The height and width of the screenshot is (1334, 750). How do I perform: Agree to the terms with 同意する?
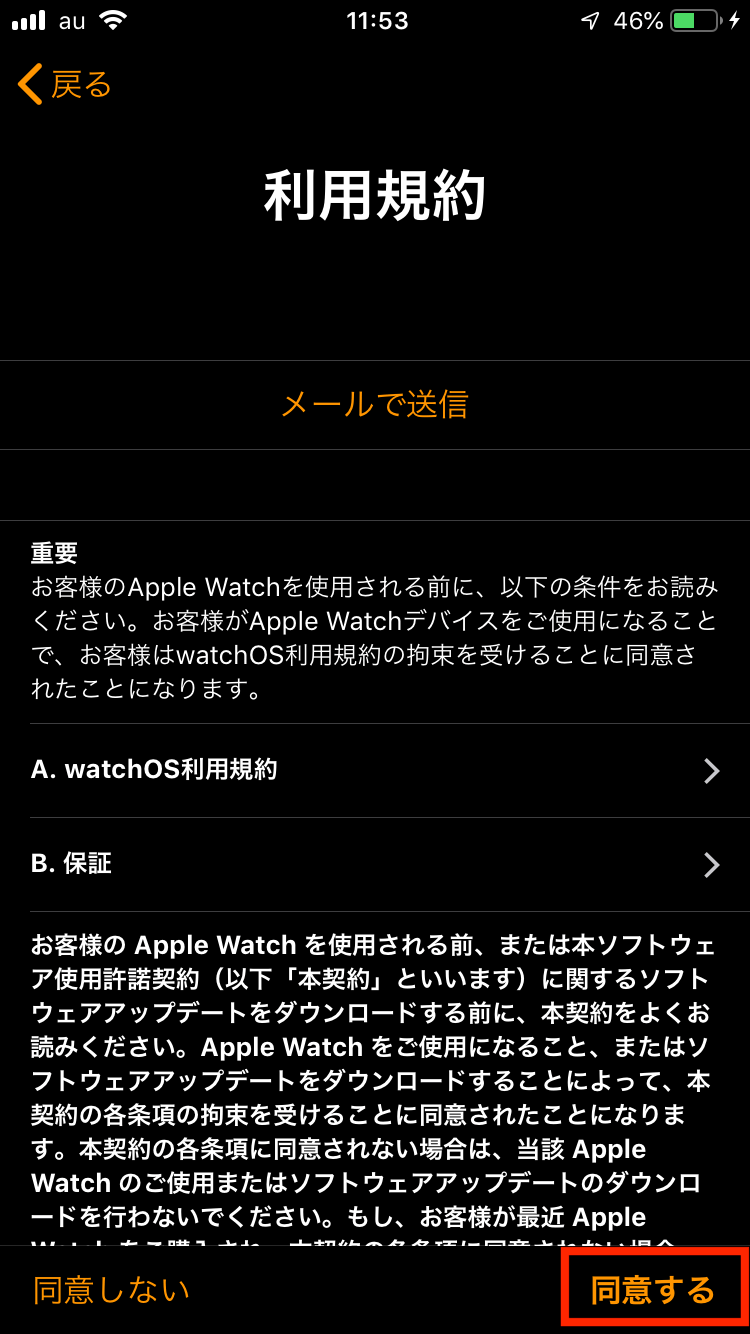coord(653,1290)
